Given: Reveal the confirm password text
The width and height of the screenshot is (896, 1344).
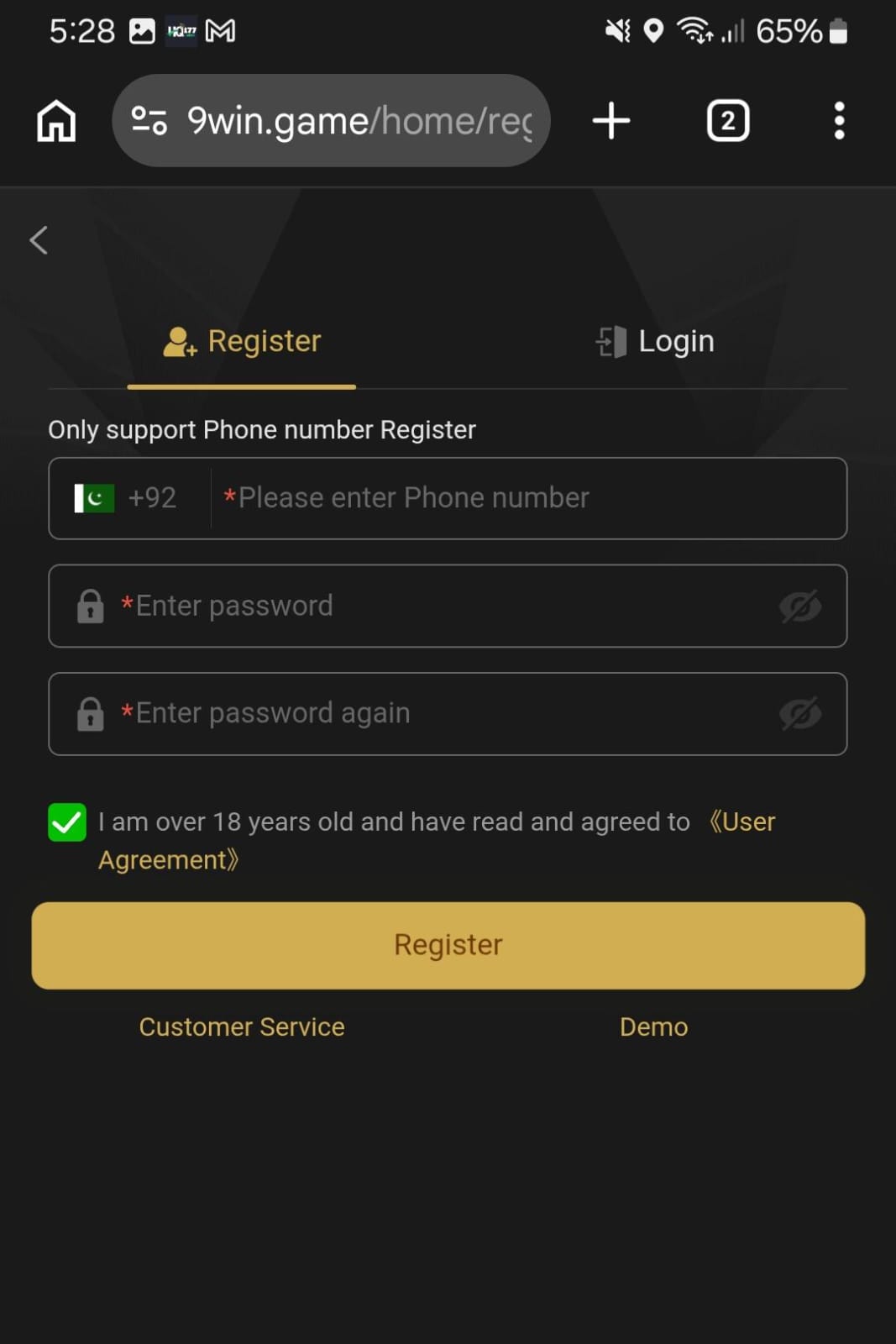Looking at the screenshot, I should tap(799, 713).
